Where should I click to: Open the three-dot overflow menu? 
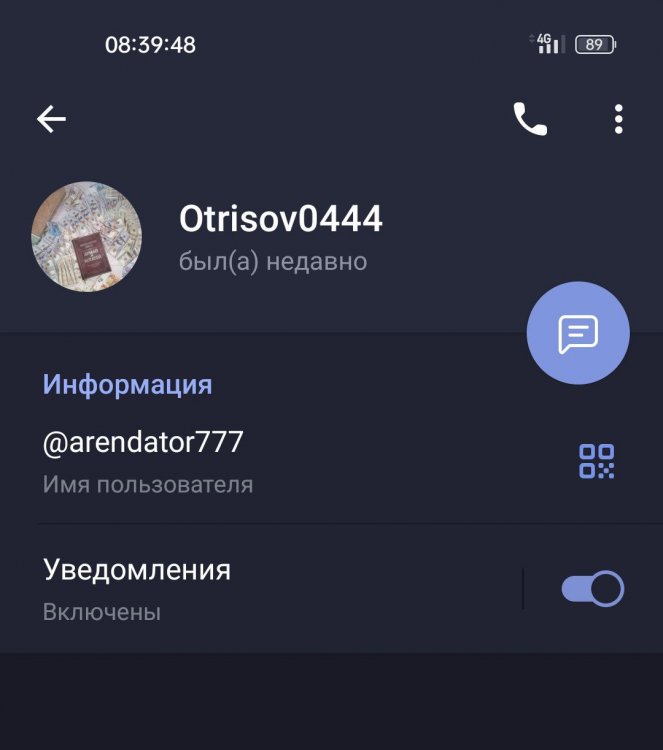point(619,120)
